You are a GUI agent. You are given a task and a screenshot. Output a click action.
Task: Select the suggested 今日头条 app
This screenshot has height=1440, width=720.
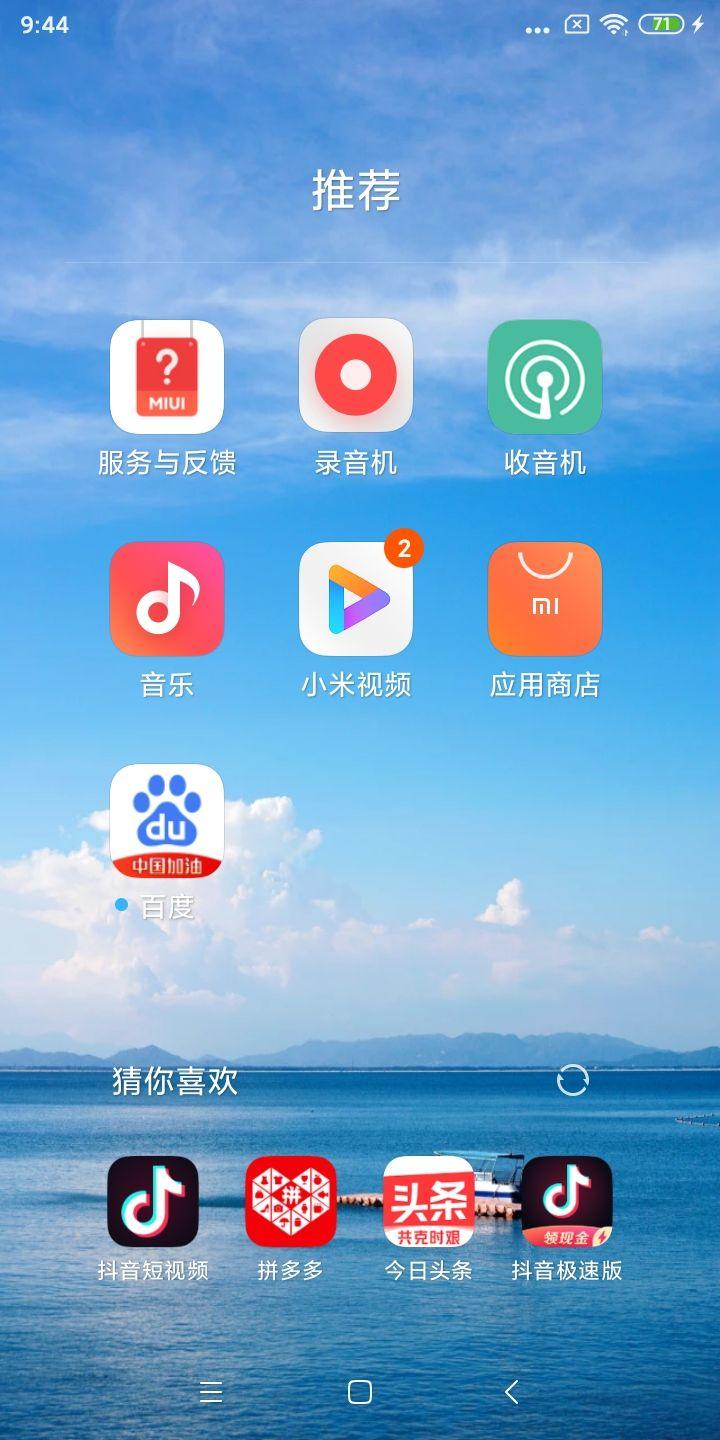tap(429, 1201)
